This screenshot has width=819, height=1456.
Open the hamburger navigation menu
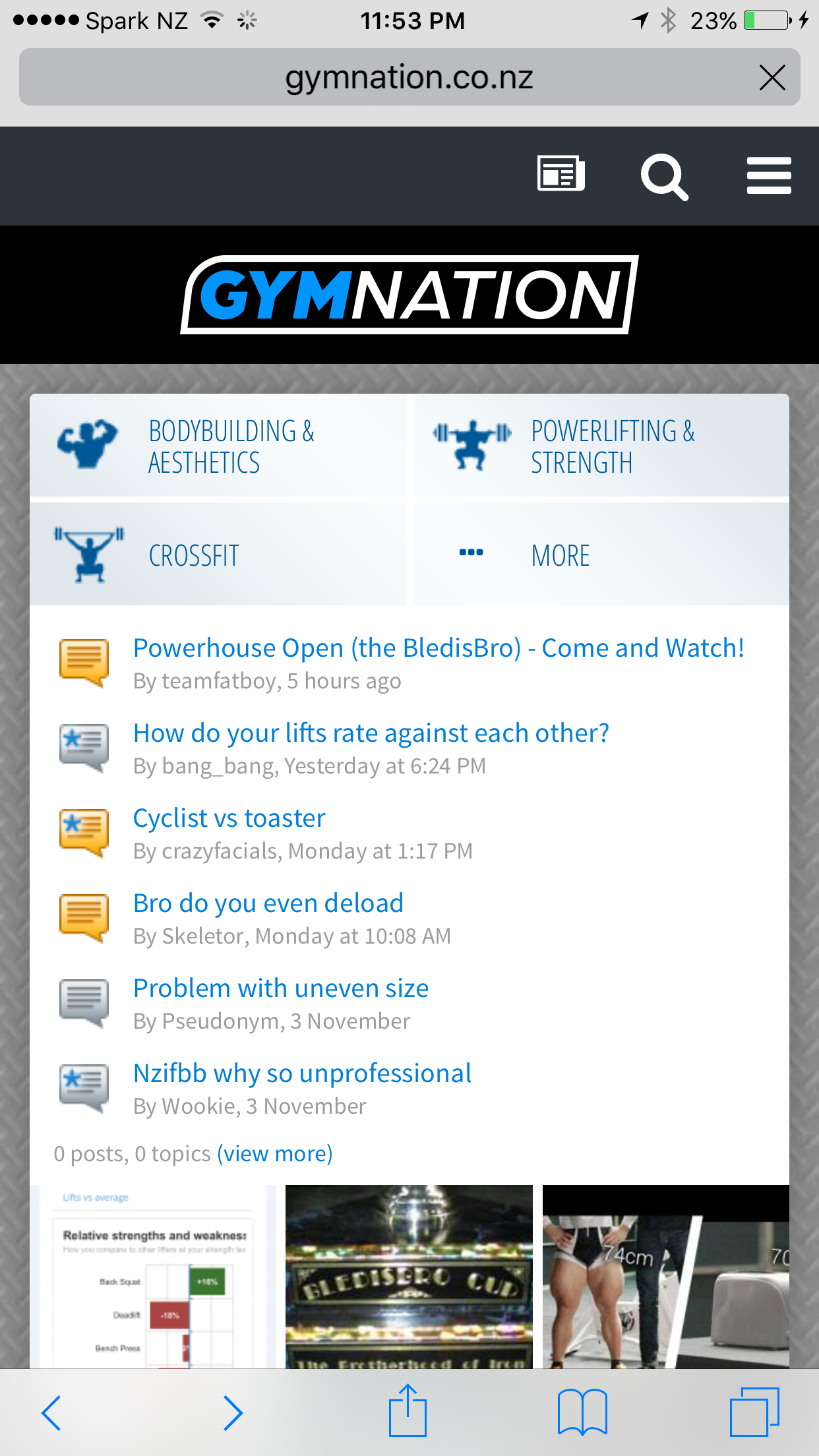coord(768,175)
